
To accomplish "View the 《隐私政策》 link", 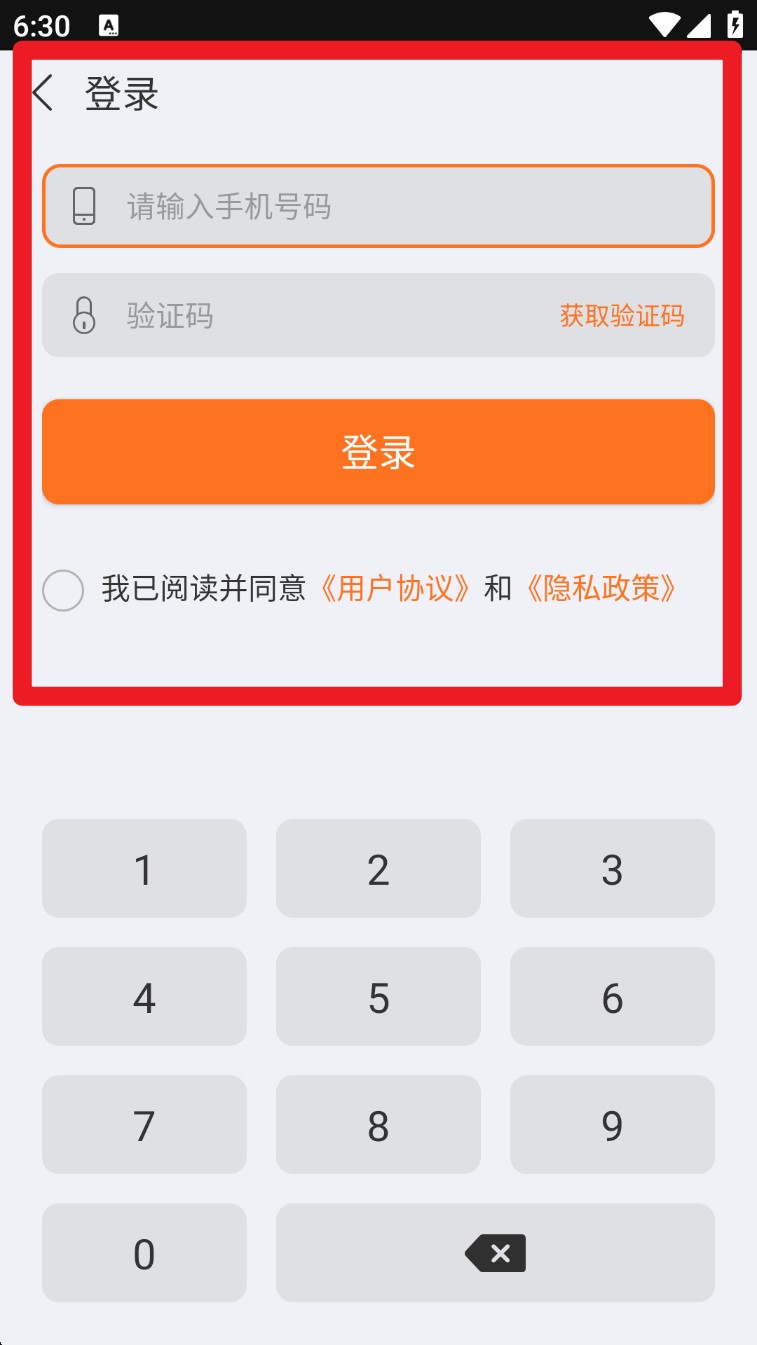I will 602,588.
